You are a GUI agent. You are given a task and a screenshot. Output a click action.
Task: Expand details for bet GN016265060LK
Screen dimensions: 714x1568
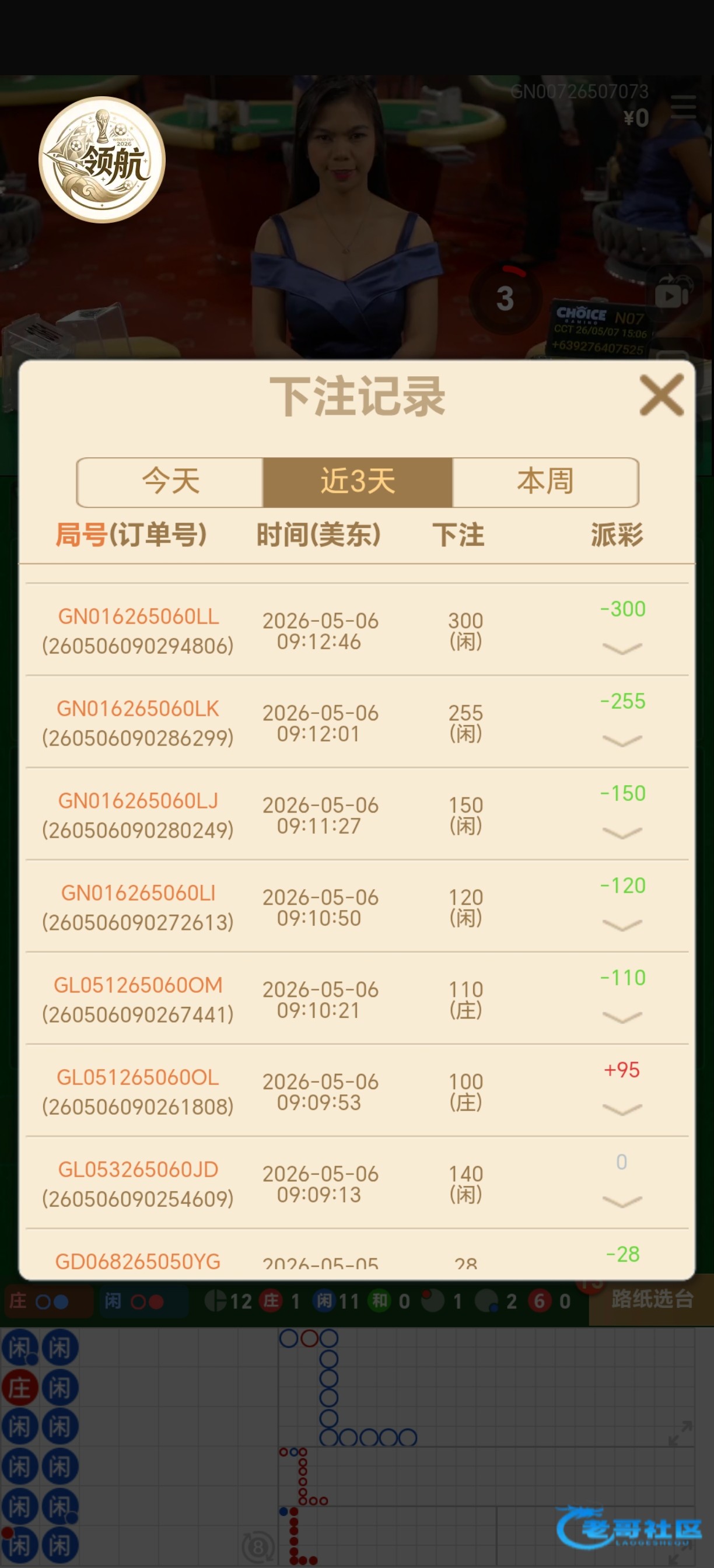point(622,741)
